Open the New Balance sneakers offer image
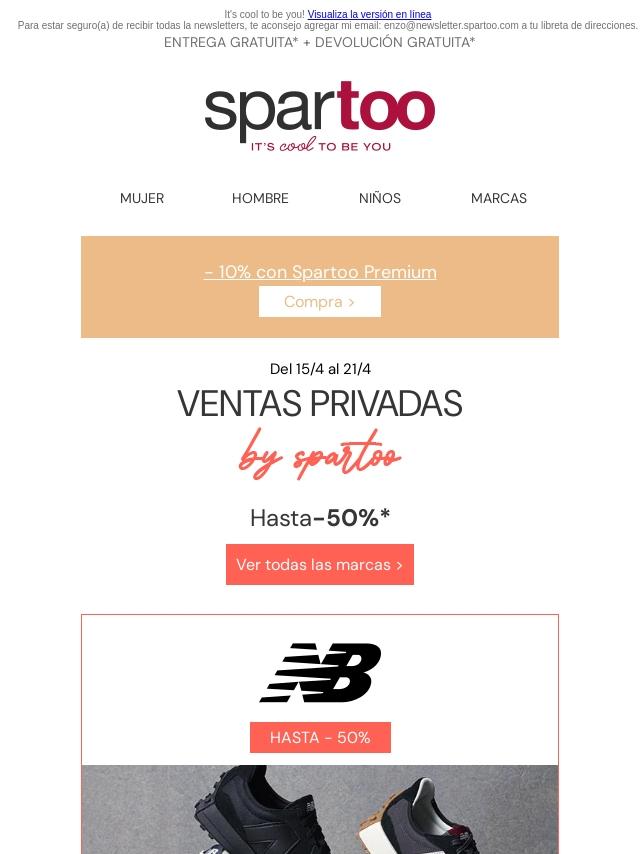This screenshot has height=854, width=640. tap(320, 810)
